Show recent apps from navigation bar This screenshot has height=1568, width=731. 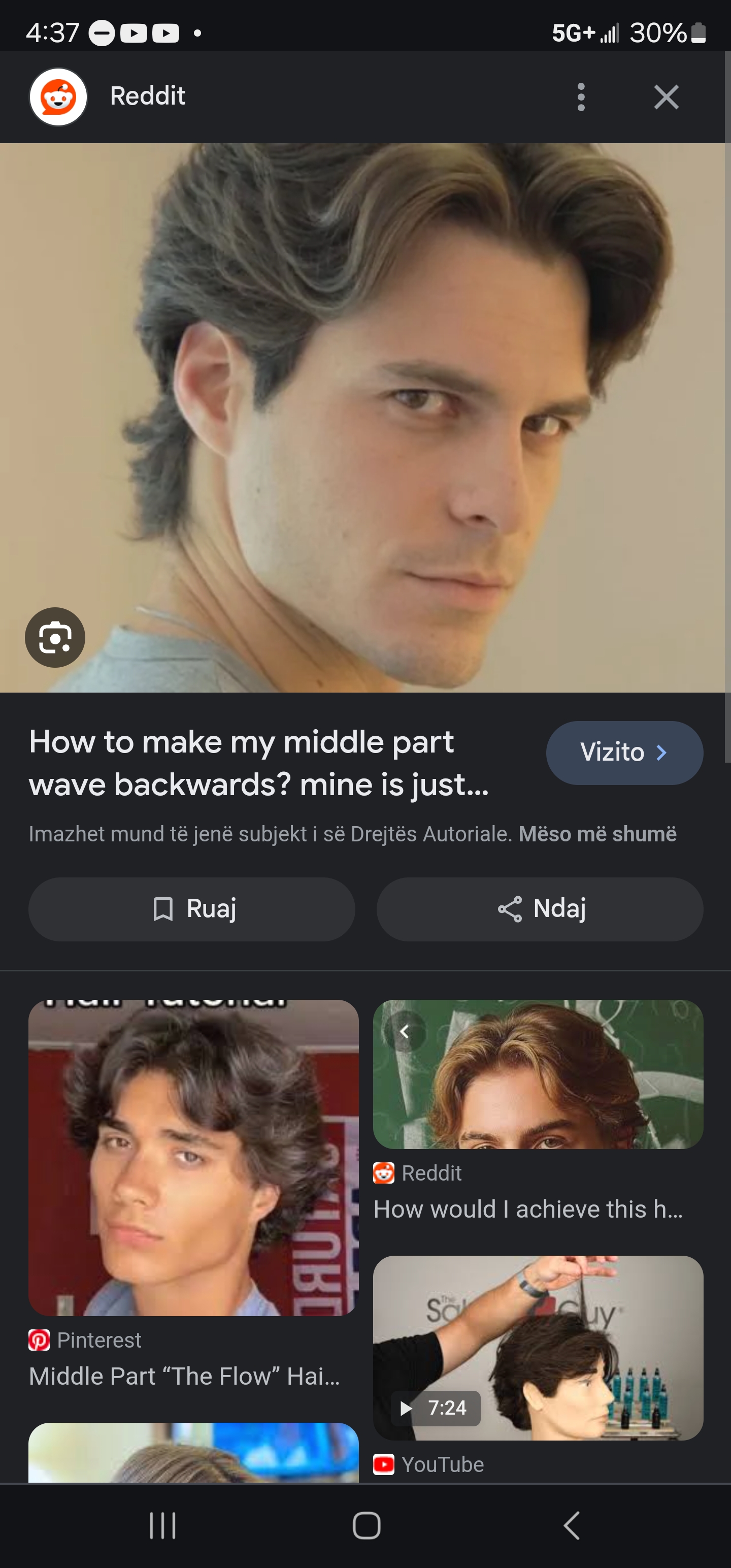(162, 1525)
